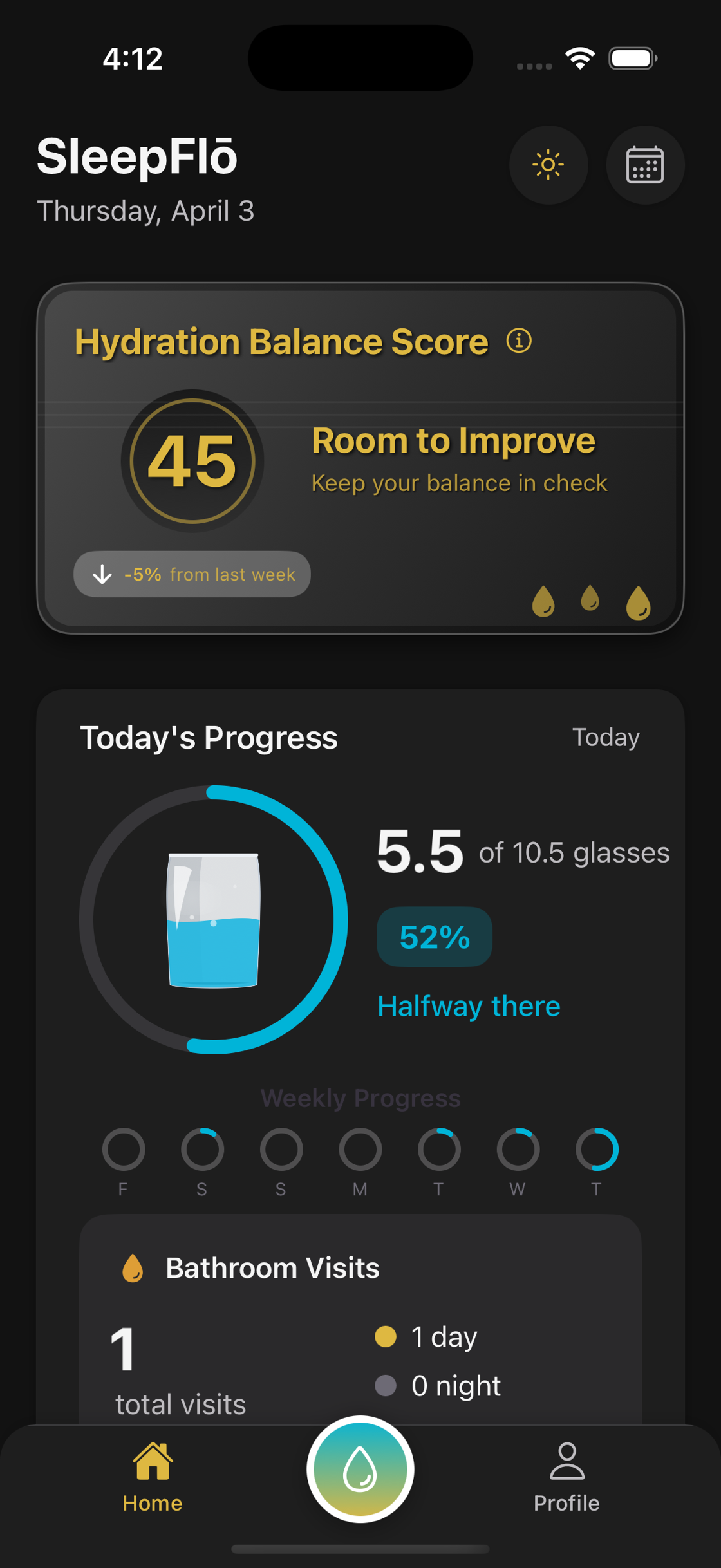Click the 'Halfway there' status text
The width and height of the screenshot is (721, 1568).
(468, 1005)
